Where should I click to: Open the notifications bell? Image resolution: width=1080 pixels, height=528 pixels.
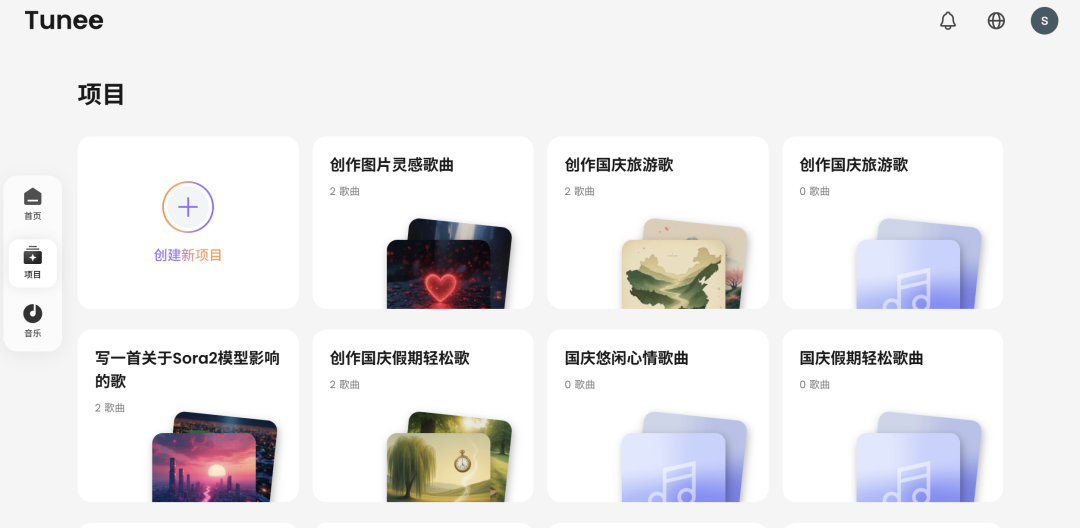tap(948, 21)
